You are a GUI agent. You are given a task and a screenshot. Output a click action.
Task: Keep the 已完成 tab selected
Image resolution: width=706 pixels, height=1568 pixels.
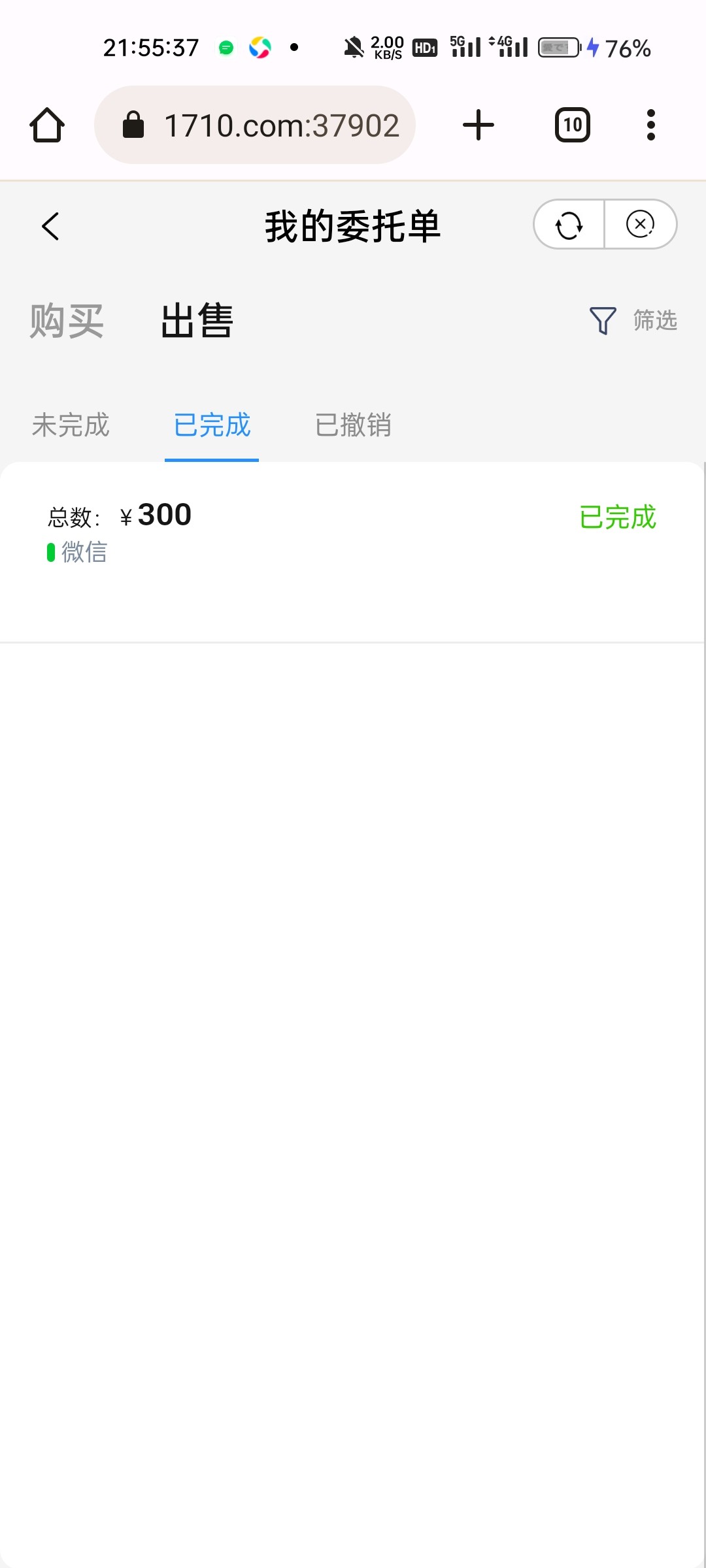[x=210, y=425]
